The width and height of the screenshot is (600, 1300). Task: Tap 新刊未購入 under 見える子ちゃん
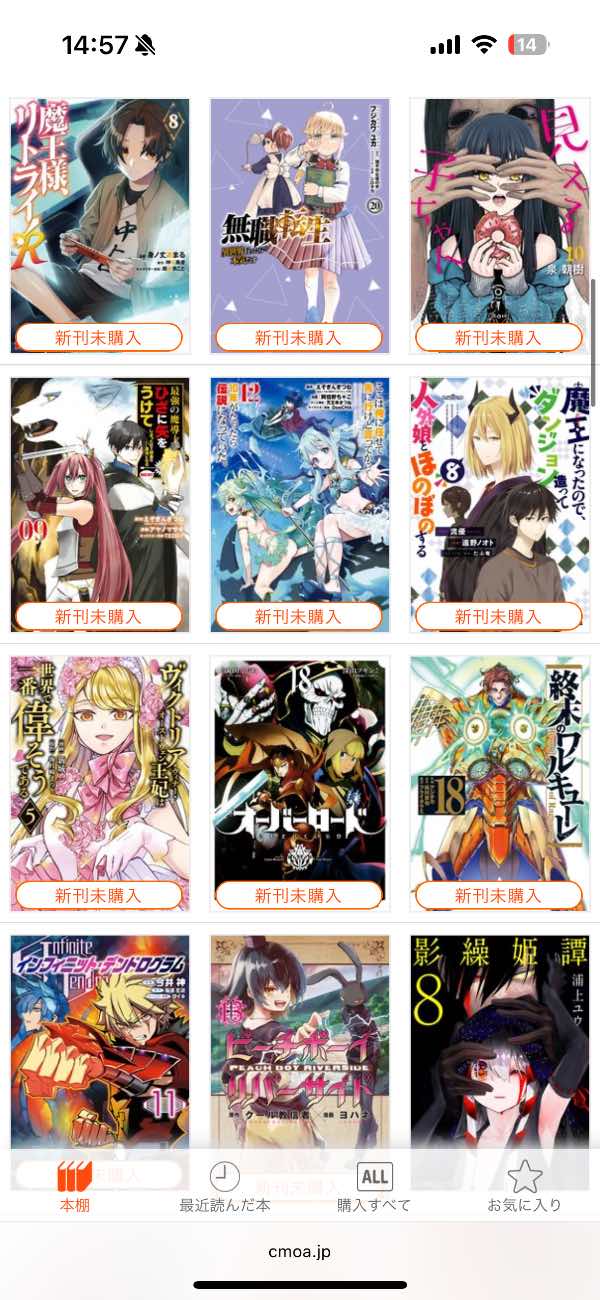[499, 337]
